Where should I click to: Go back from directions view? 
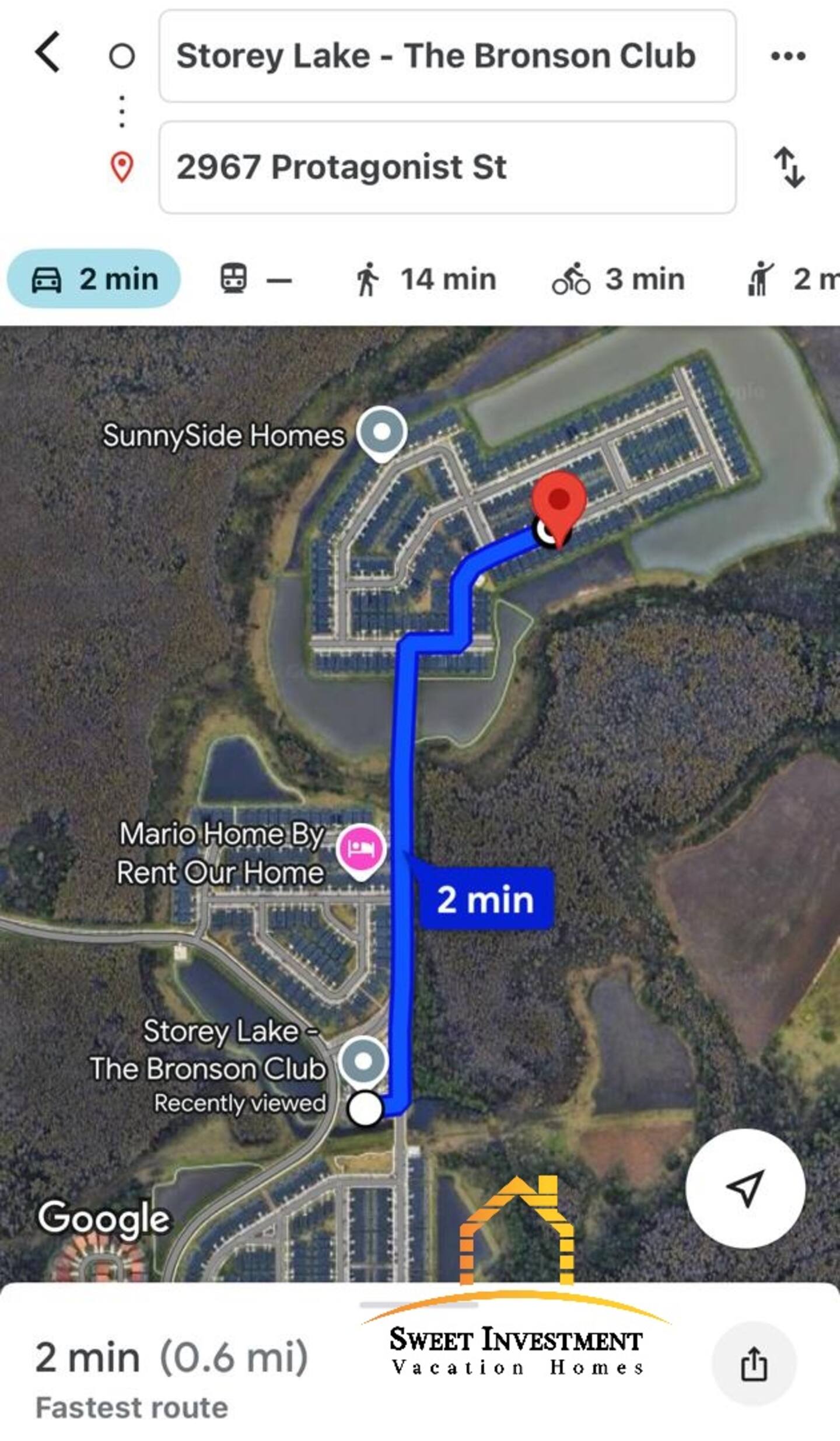click(x=48, y=53)
